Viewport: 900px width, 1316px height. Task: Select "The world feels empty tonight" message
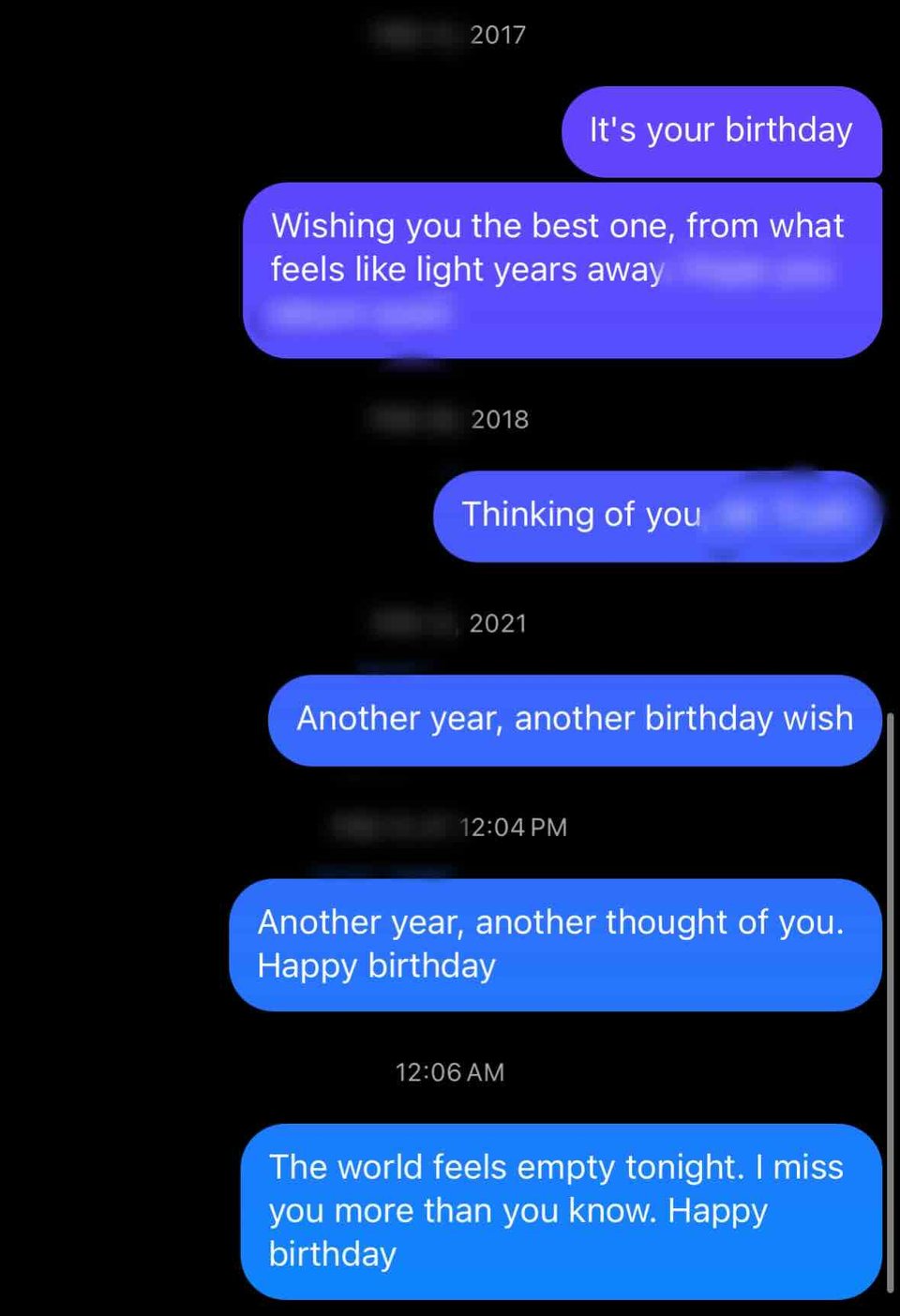[x=560, y=1211]
